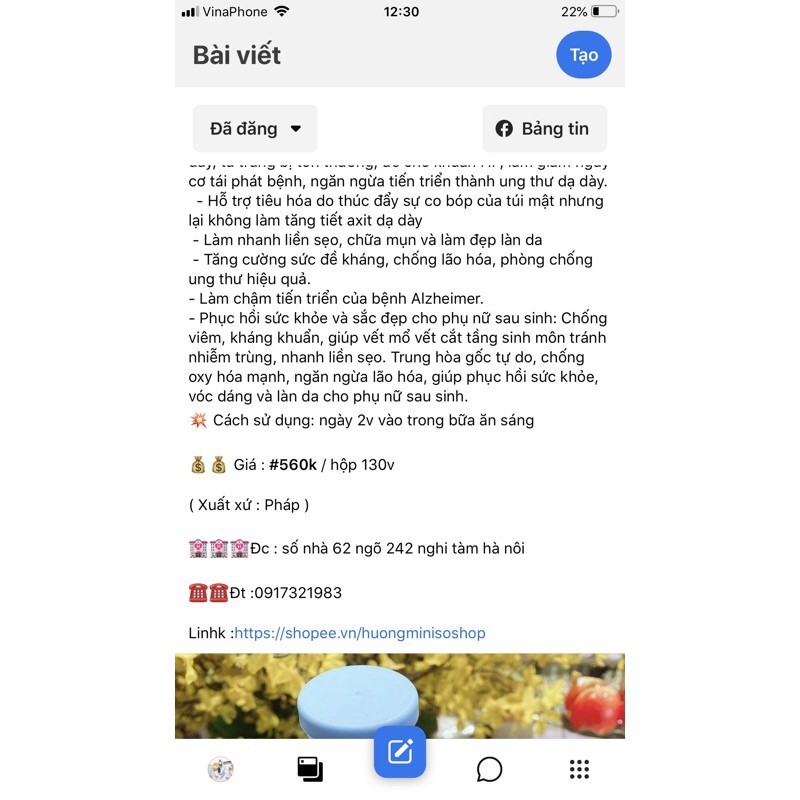800x800 pixels.
Task: Tap the blue Tạo button
Action: tap(583, 55)
